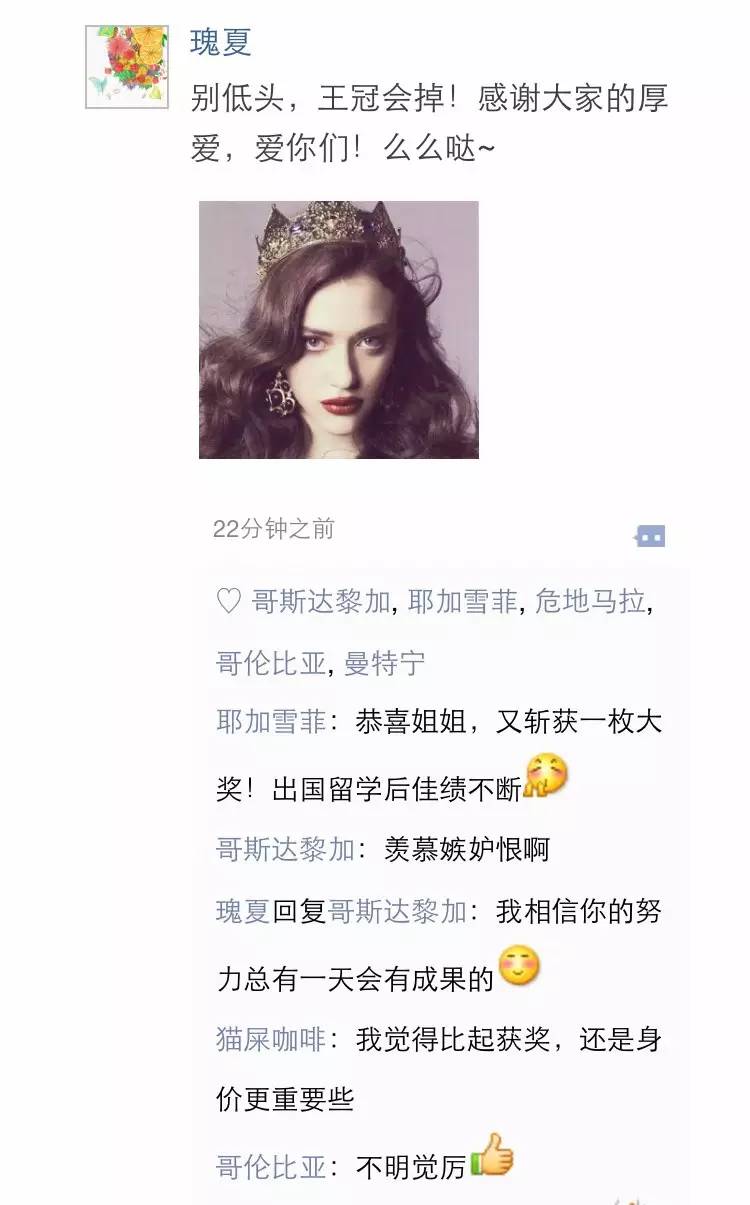This screenshot has width=750, height=1205.
Task: Open 曼特宁's profile from the likes list
Action: (384, 663)
